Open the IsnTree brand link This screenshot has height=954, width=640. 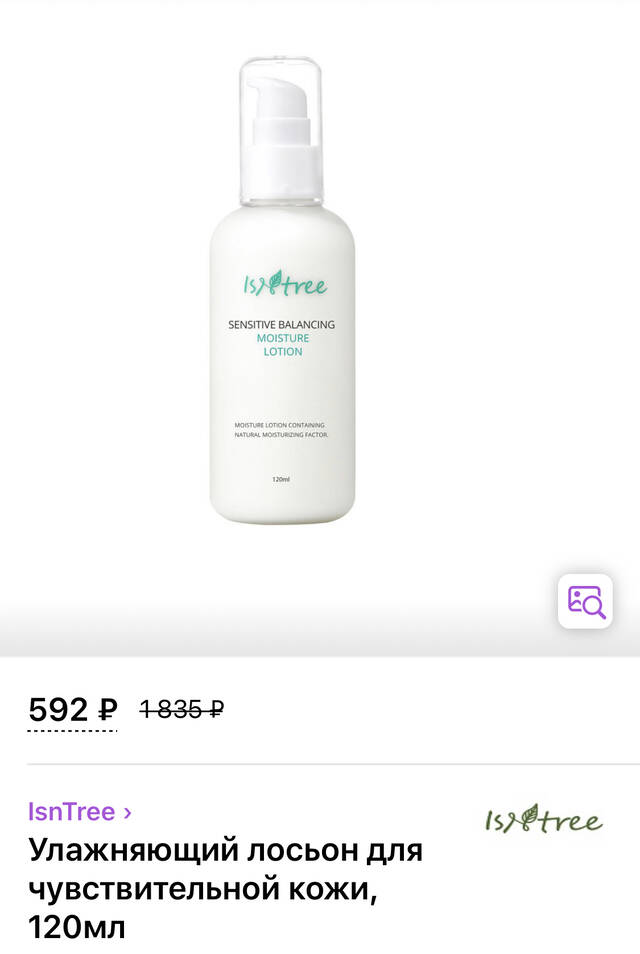coord(80,811)
